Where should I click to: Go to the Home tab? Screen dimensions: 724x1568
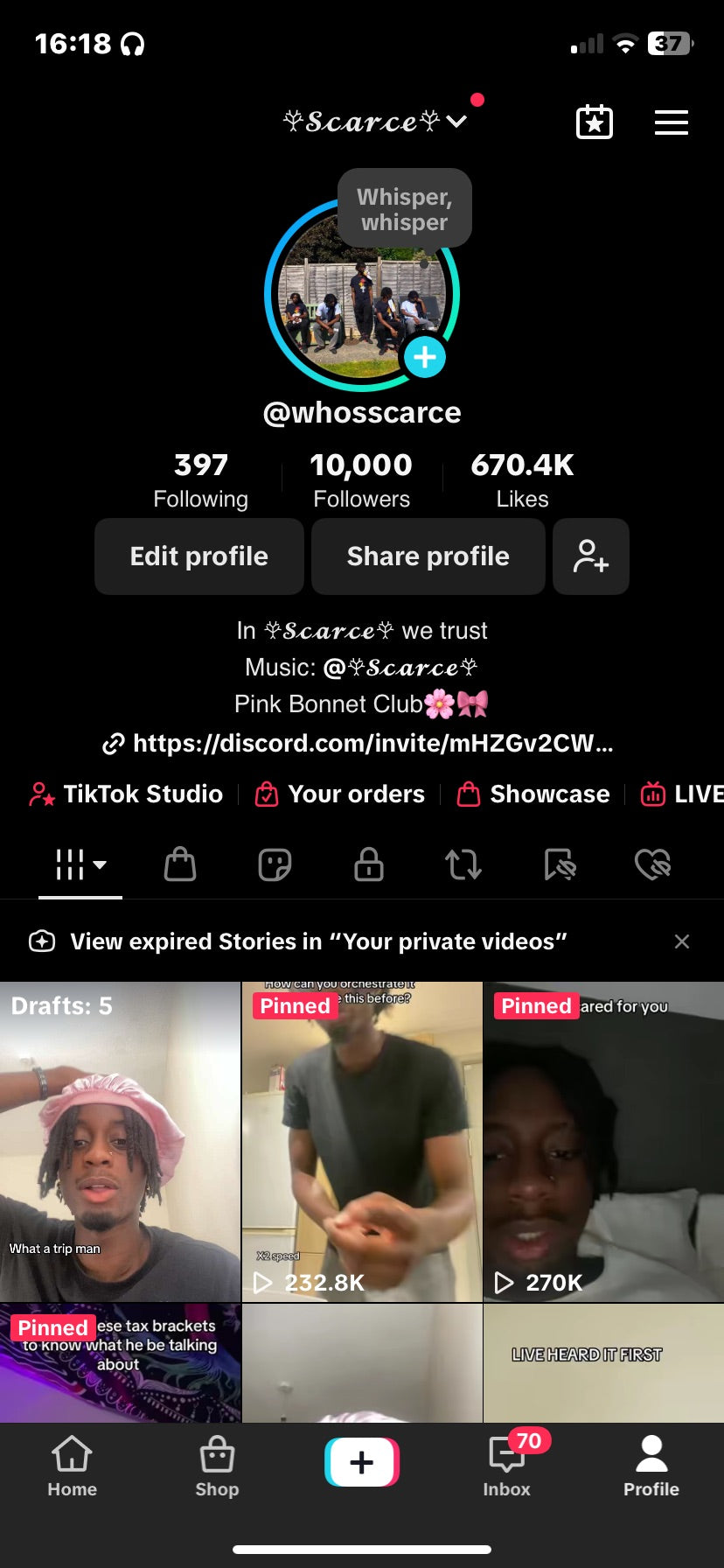click(x=73, y=1465)
